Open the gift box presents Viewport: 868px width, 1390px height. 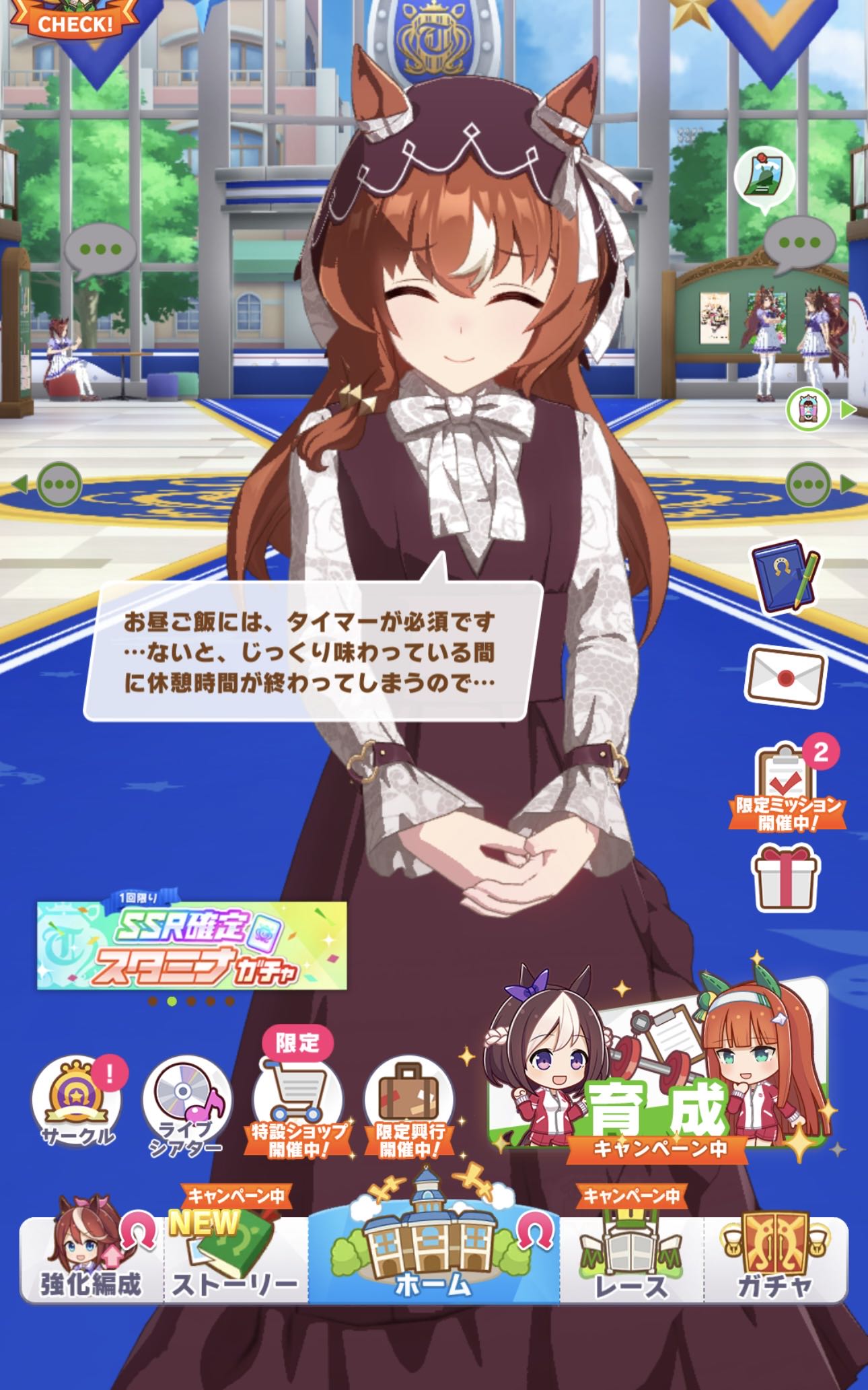[x=785, y=872]
